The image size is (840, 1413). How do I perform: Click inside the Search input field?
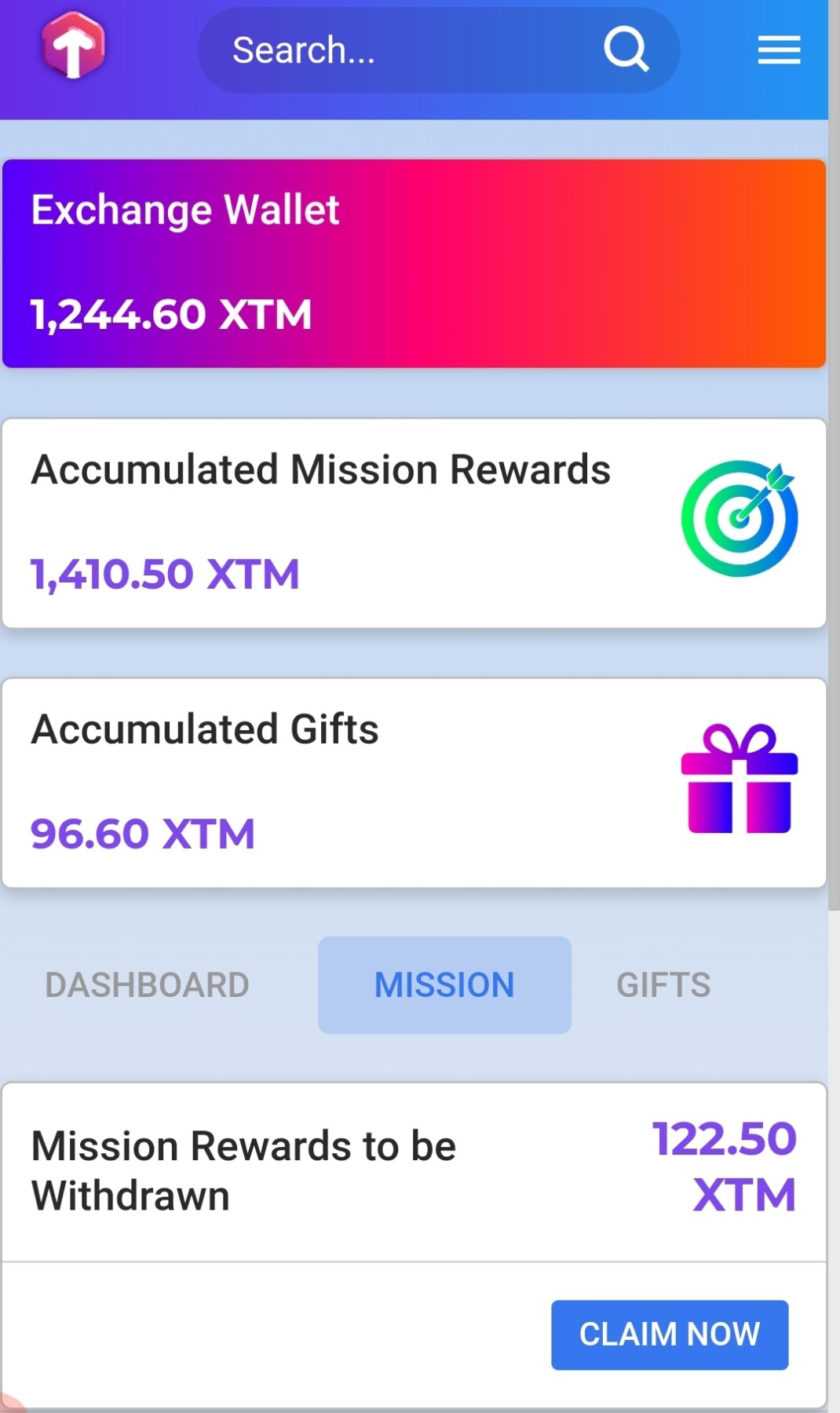(353, 49)
